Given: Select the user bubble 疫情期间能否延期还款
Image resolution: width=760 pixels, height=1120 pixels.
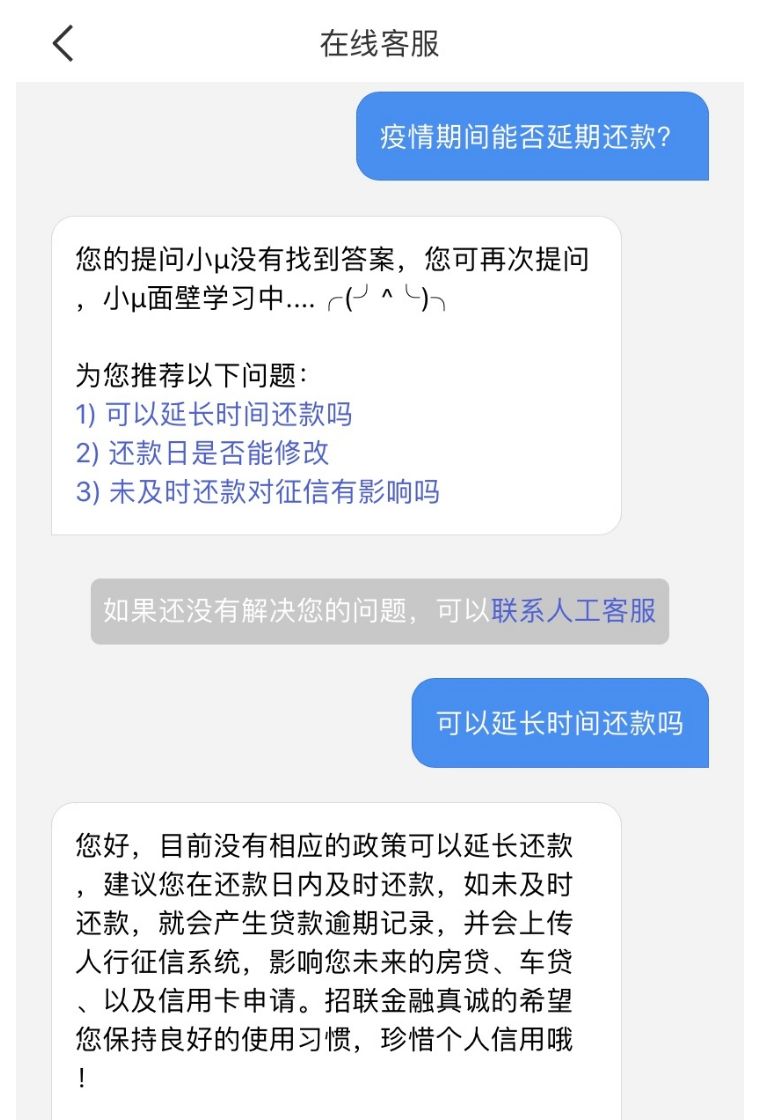Looking at the screenshot, I should point(533,135).
